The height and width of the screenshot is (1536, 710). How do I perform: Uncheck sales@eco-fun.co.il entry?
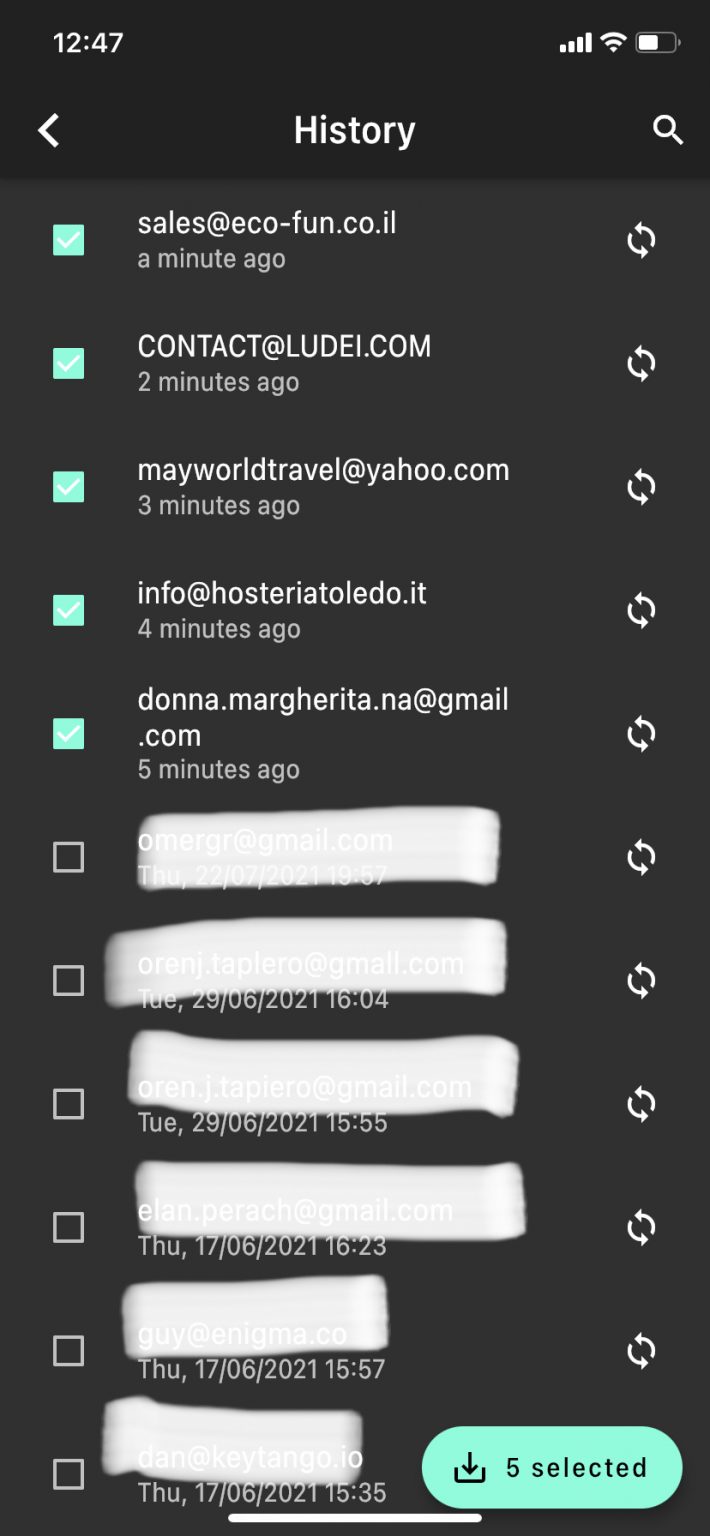68,240
